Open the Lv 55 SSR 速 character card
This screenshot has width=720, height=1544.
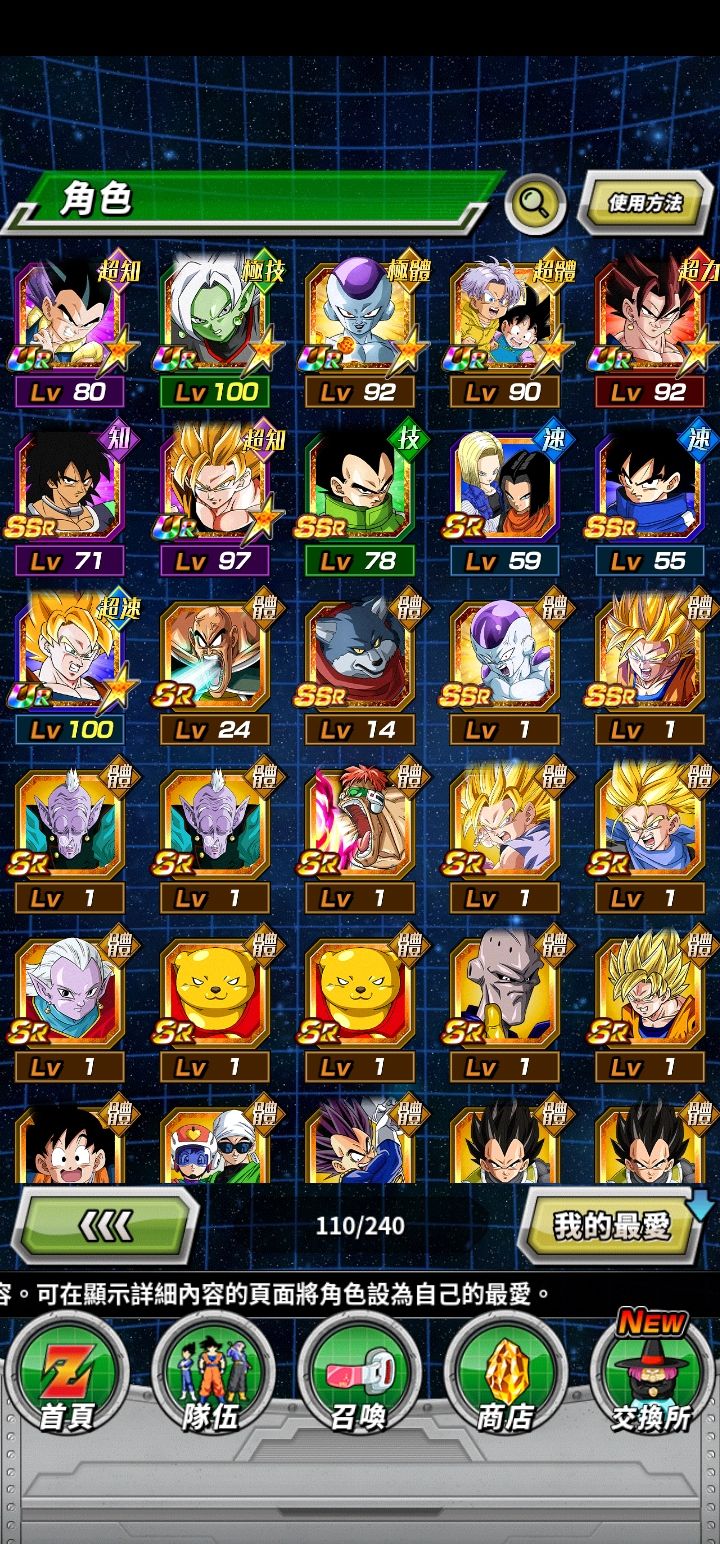click(x=650, y=500)
